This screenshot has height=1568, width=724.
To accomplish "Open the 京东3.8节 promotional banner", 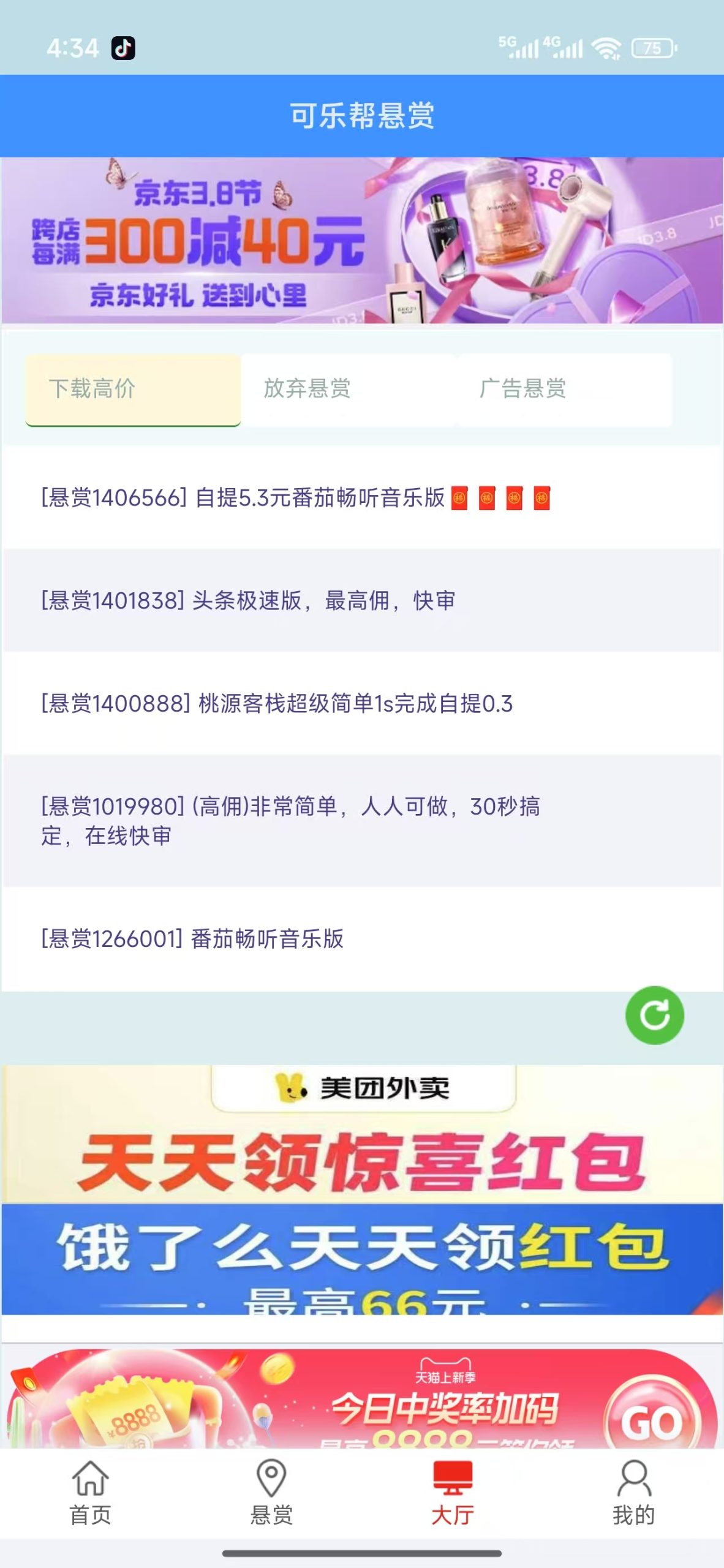I will click(361, 240).
